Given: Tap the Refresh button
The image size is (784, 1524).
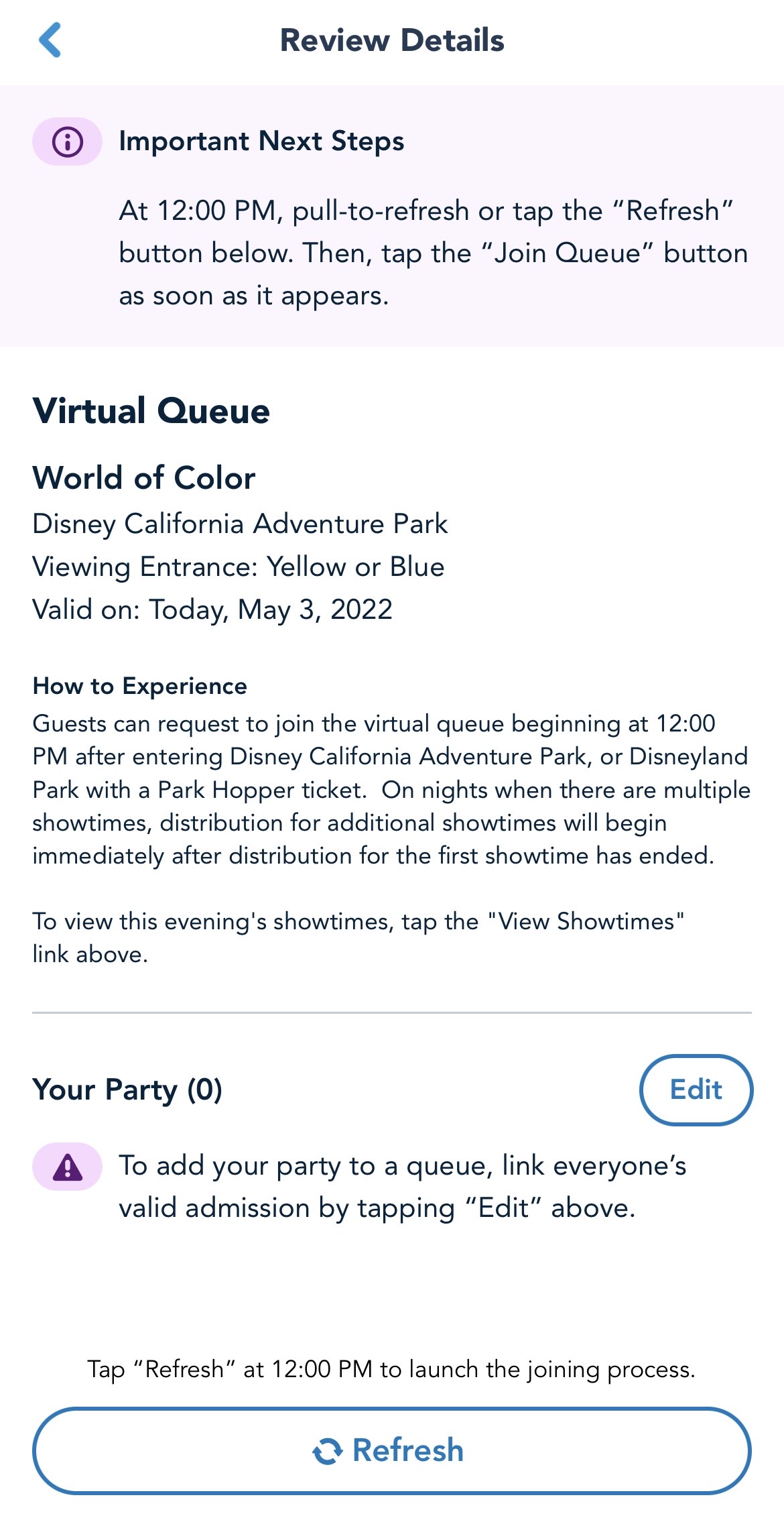Looking at the screenshot, I should [x=391, y=1450].
